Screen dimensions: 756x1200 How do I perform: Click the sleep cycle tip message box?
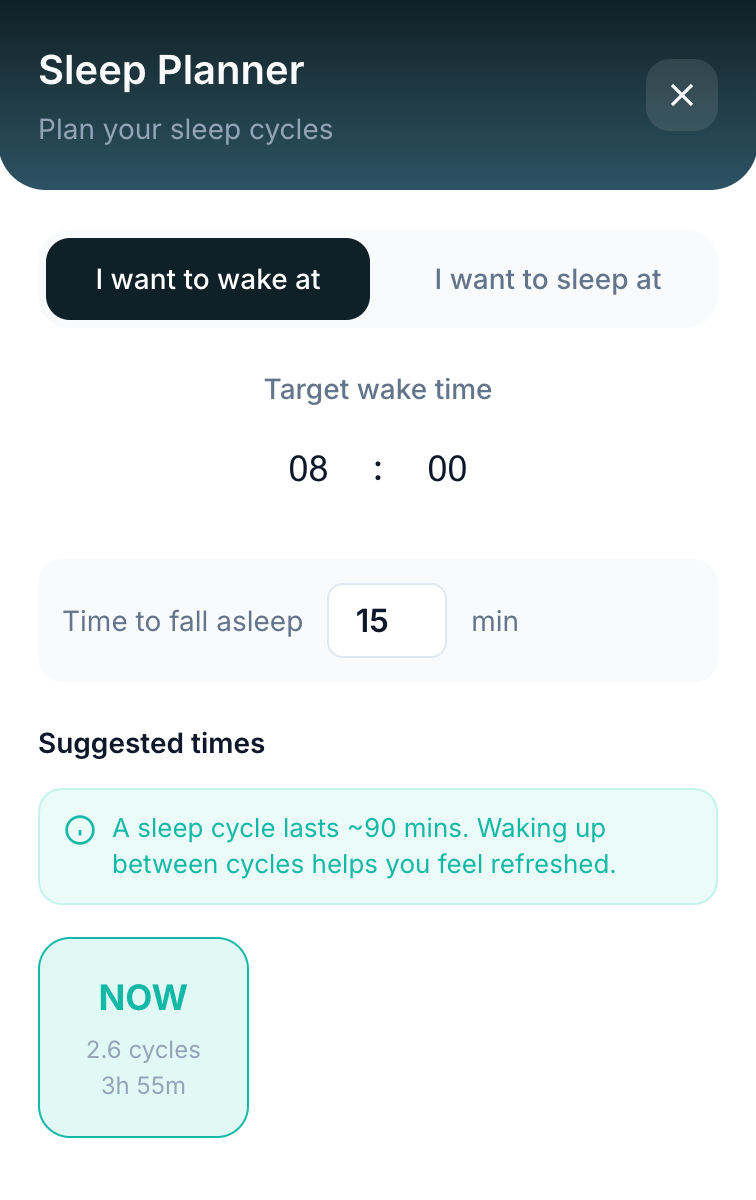tap(377, 846)
